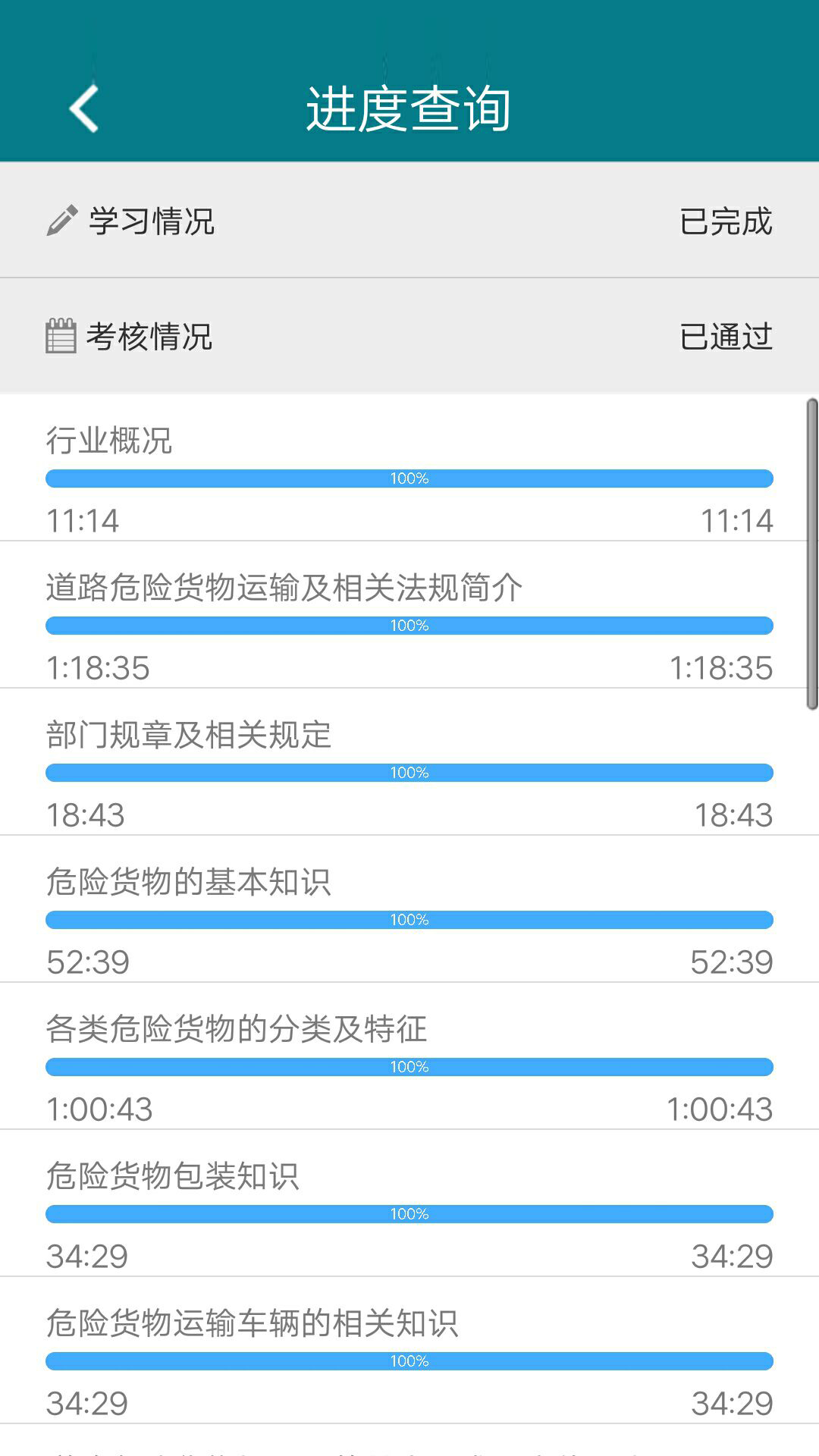Open 道路危险货物运输及相关法规简介 course
The width and height of the screenshot is (819, 1456).
409,615
